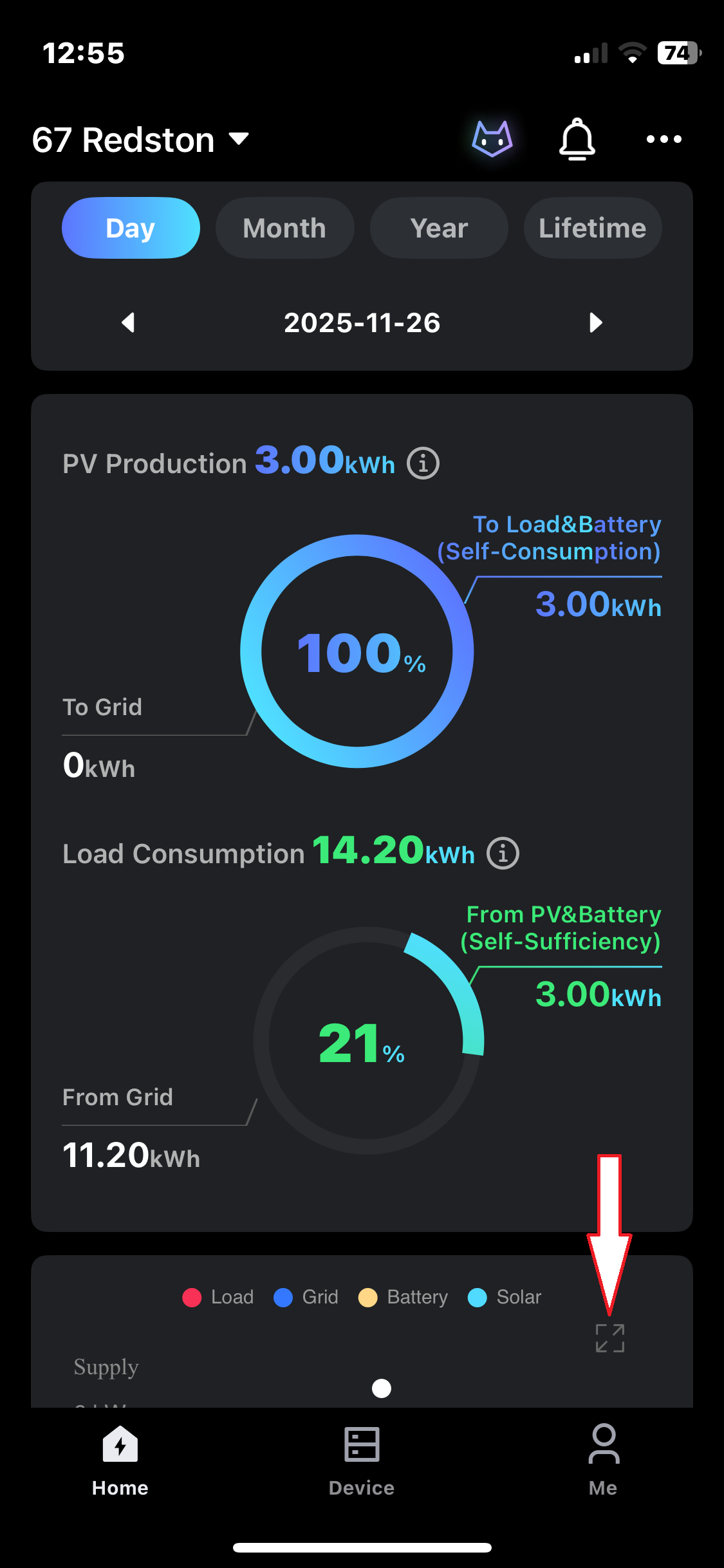Show Lifetime statistics
This screenshot has width=724, height=1568.
click(592, 228)
